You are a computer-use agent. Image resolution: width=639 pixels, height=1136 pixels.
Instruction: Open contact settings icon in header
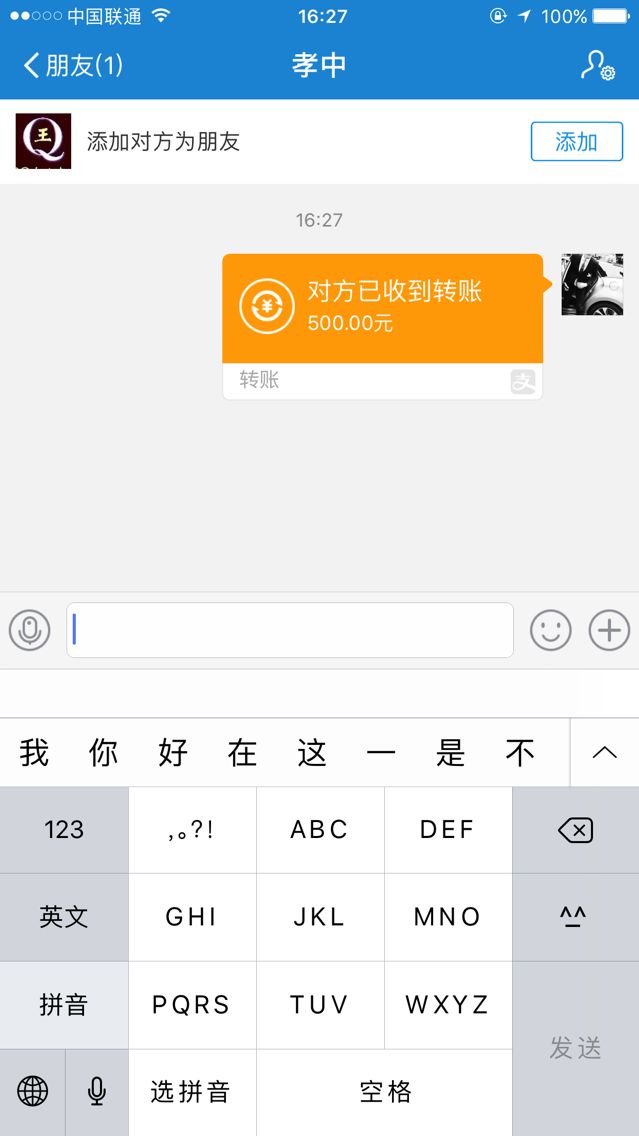pos(597,66)
